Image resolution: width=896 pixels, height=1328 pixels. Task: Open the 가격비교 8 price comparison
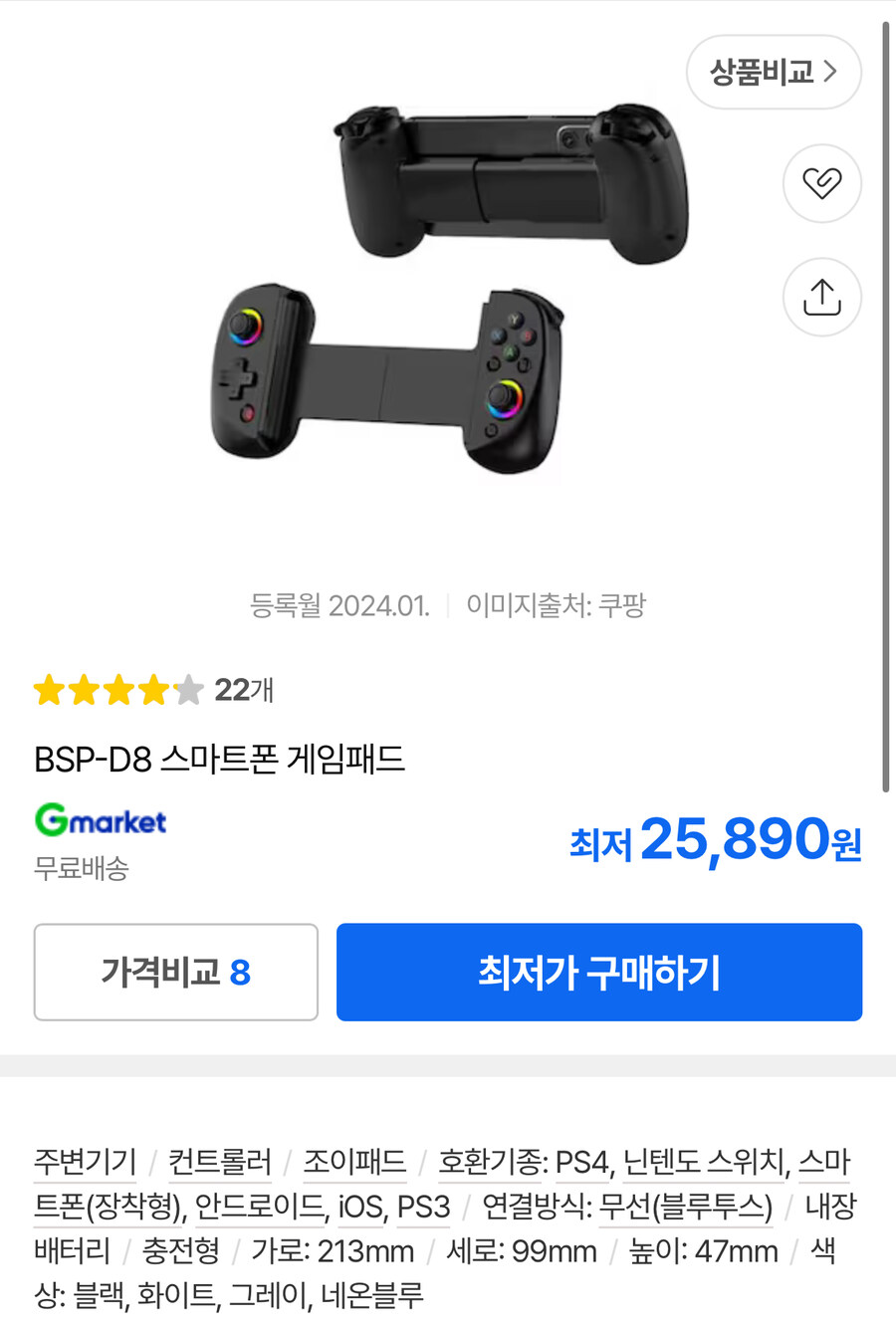click(175, 972)
